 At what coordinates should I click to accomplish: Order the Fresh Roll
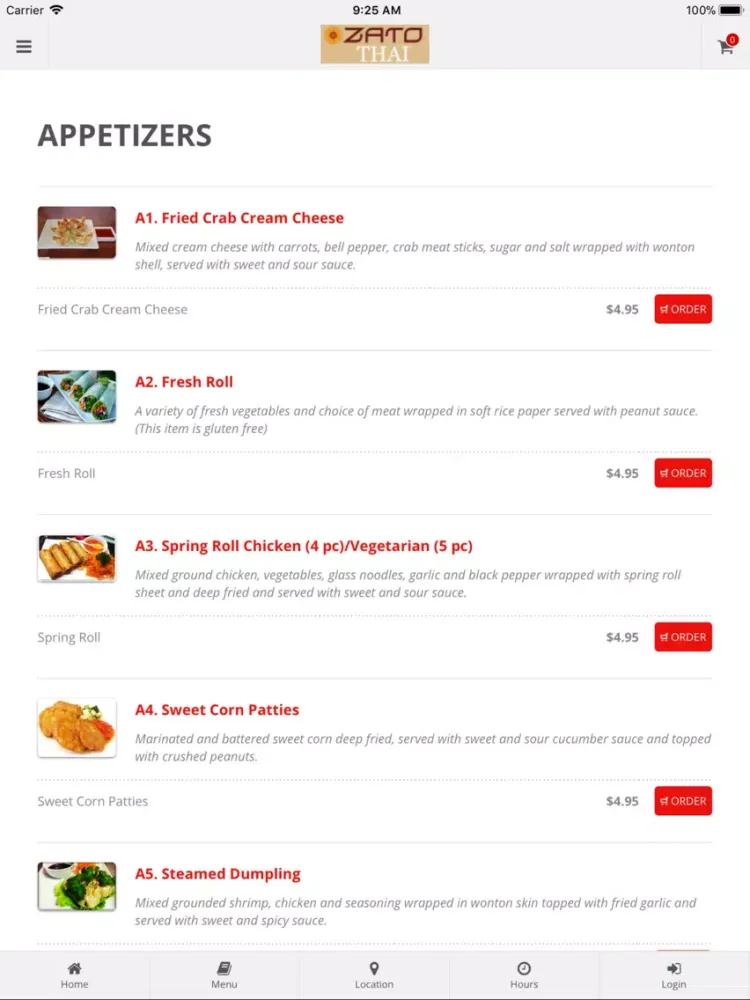point(683,473)
